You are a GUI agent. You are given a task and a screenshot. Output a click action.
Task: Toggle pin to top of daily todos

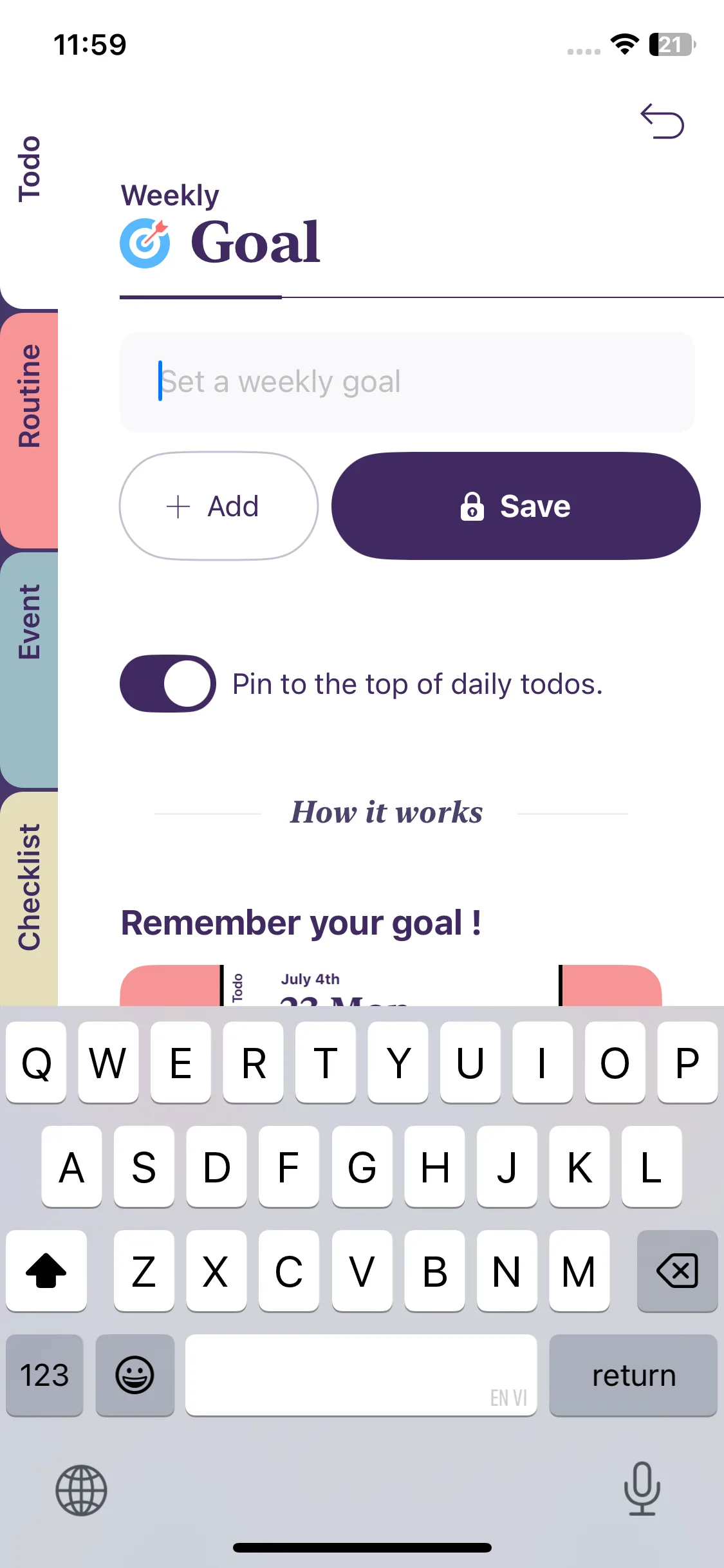pos(168,684)
